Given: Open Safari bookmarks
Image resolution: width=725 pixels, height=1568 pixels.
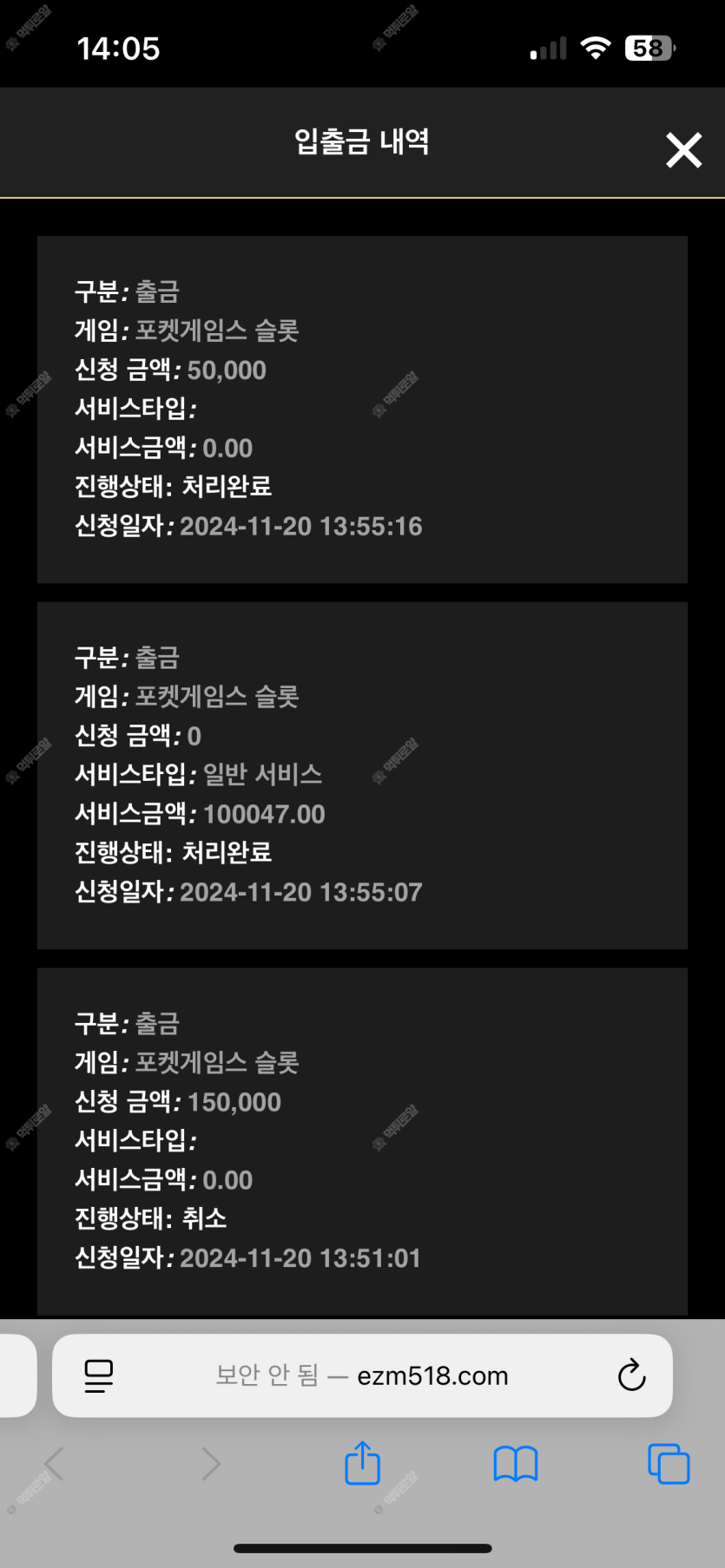Looking at the screenshot, I should click(x=516, y=1464).
